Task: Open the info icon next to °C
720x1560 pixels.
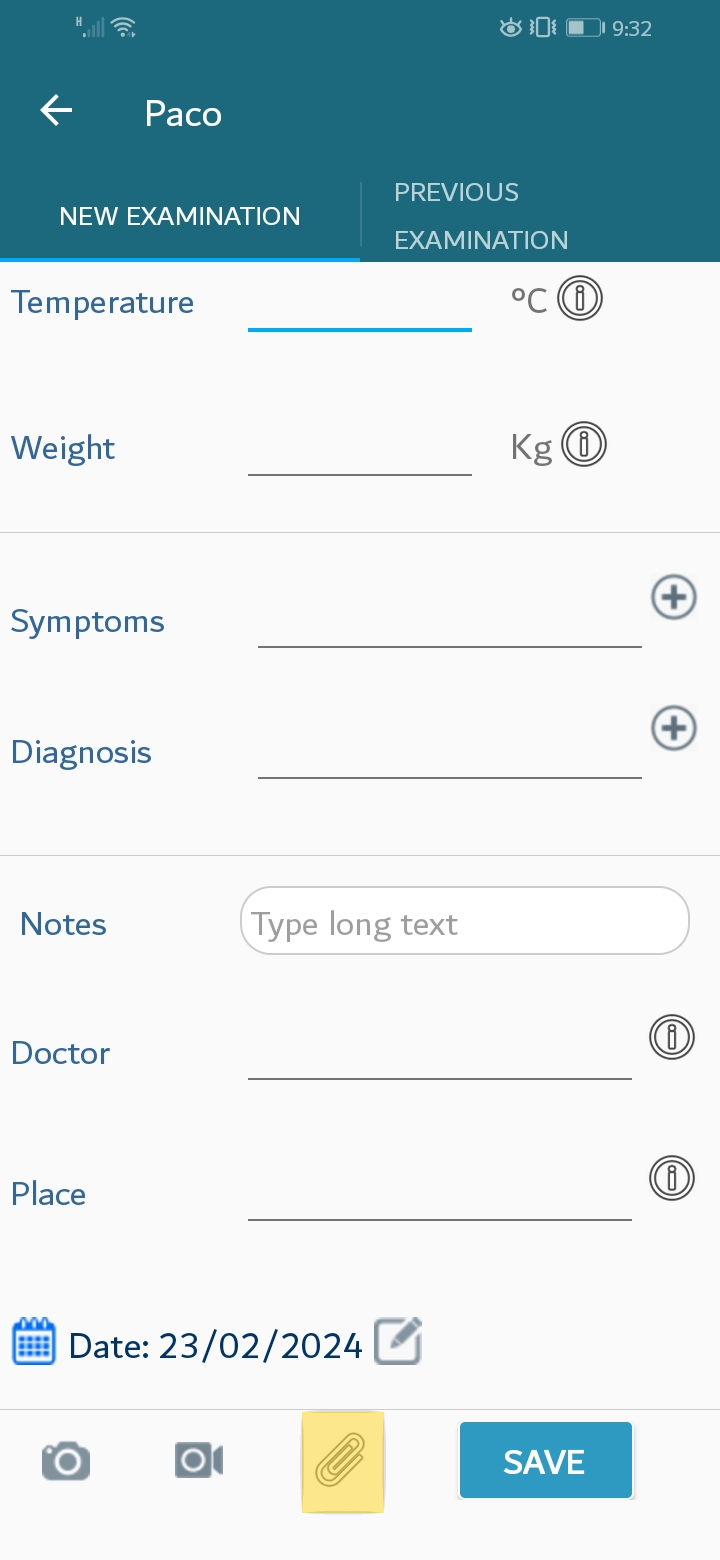Action: click(580, 298)
